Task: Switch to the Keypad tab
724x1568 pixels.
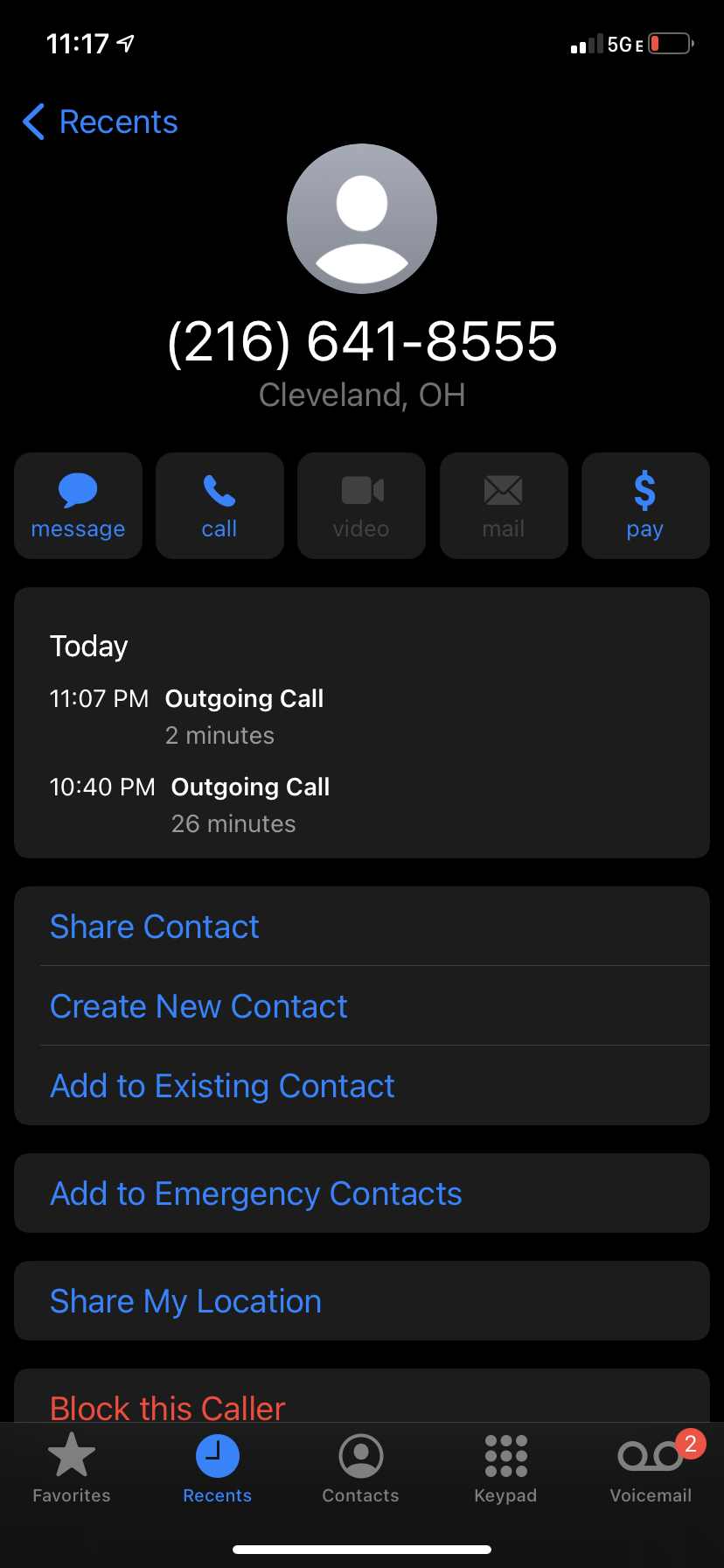Action: tap(505, 1469)
